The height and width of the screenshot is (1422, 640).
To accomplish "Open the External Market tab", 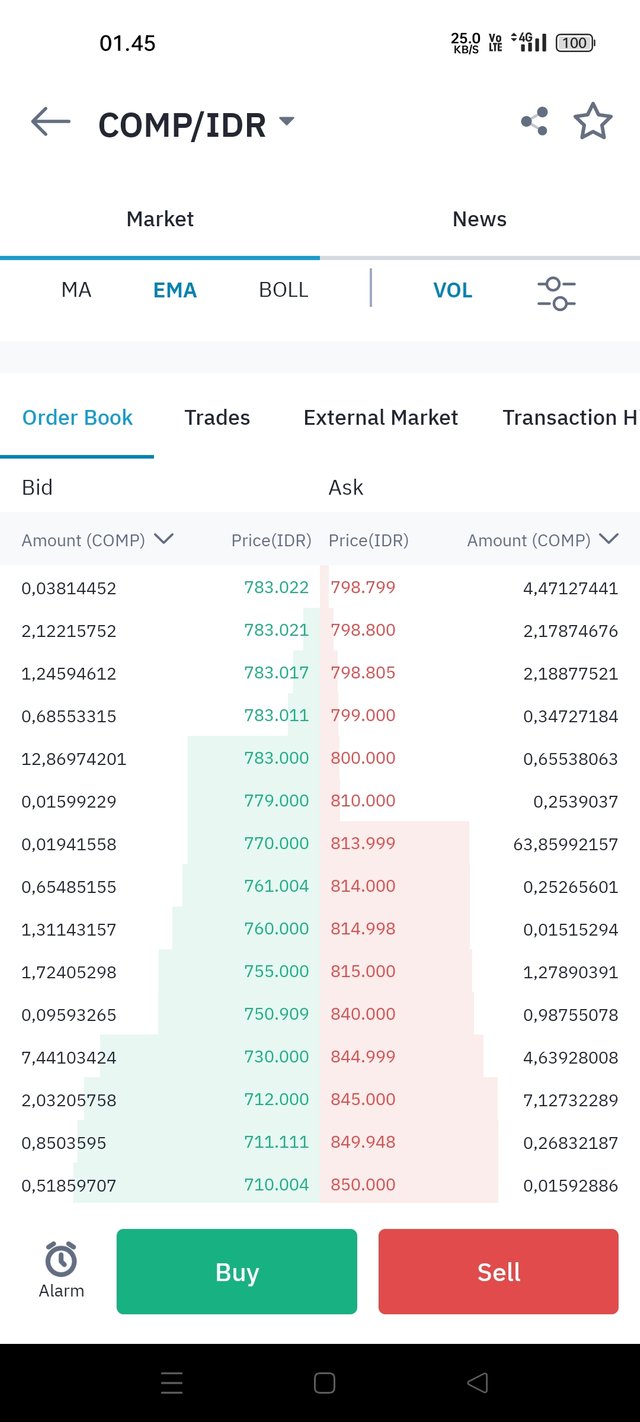I will (x=380, y=418).
